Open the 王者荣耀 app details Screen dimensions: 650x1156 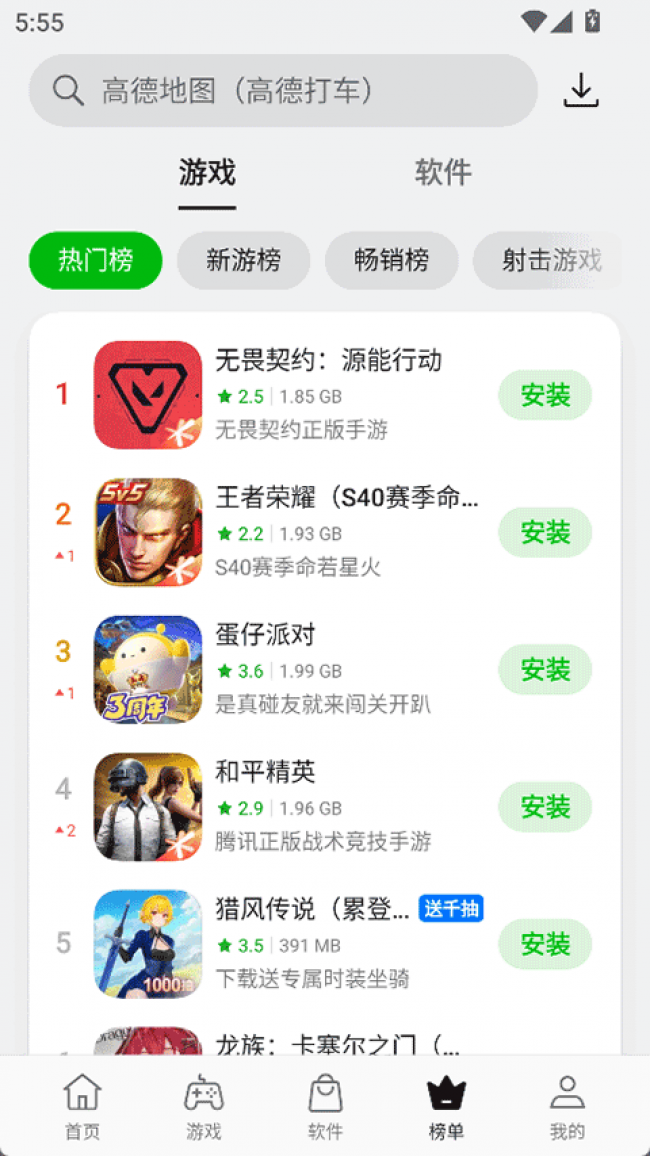(346, 498)
